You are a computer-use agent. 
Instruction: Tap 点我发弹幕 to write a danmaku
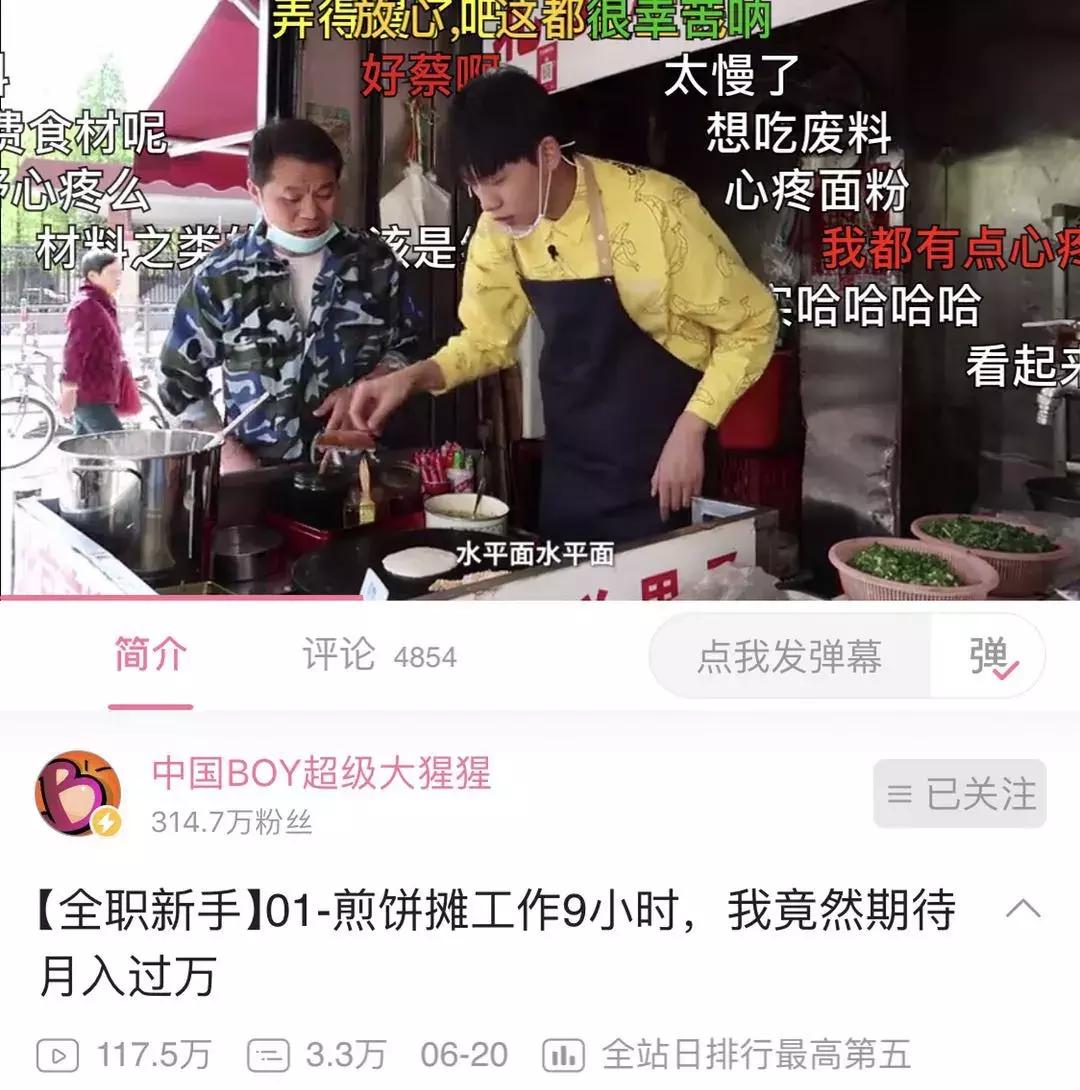click(790, 655)
